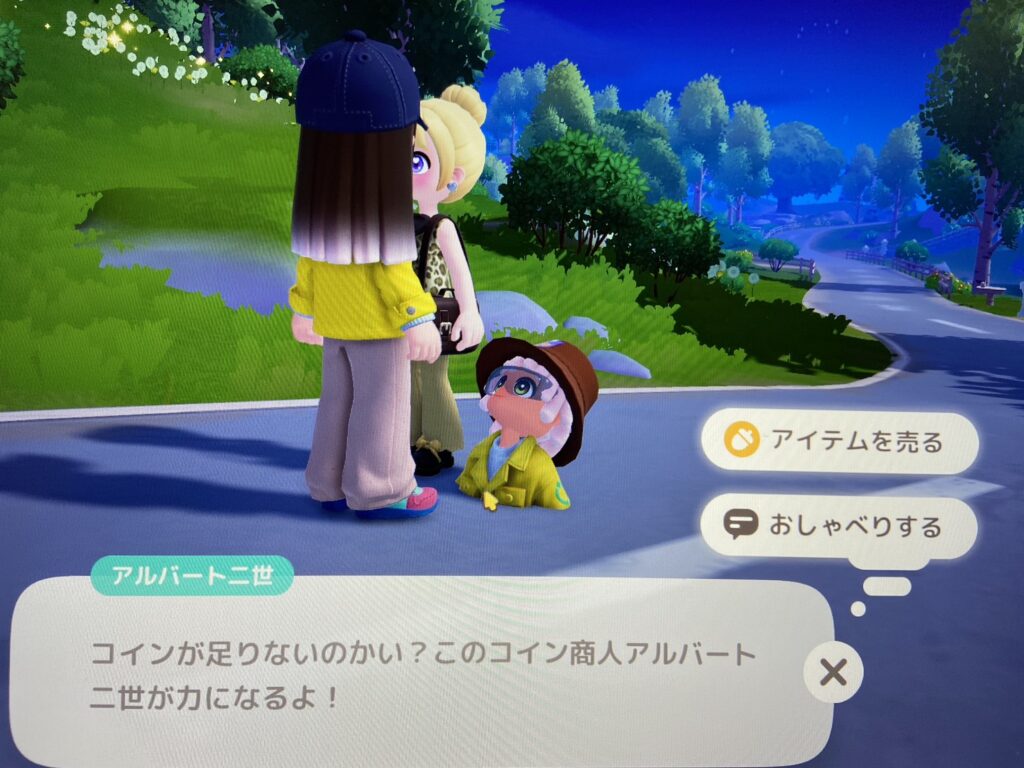Select アイテムを売る option

pos(838,441)
